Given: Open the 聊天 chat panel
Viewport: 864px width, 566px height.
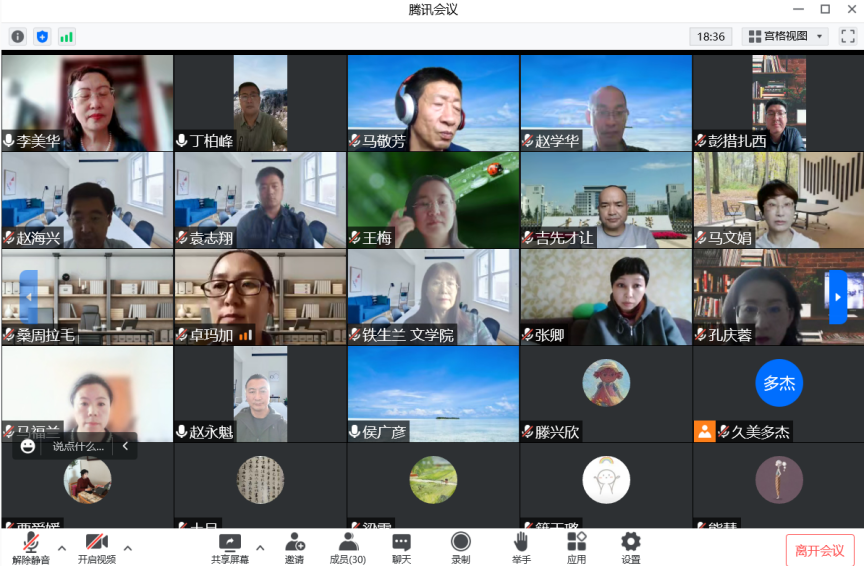Looking at the screenshot, I should [x=401, y=547].
